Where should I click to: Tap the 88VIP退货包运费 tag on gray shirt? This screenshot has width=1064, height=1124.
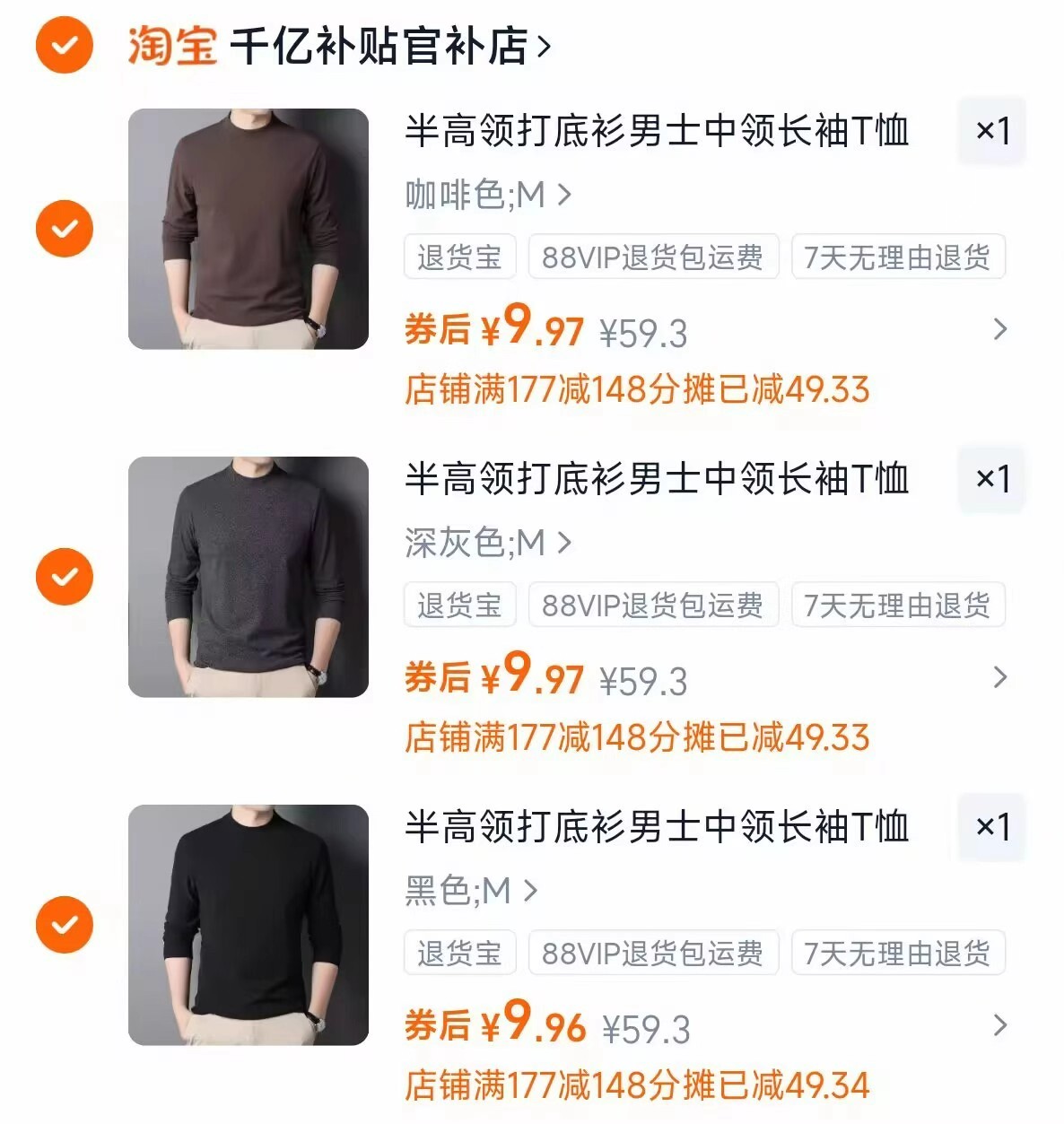(653, 606)
